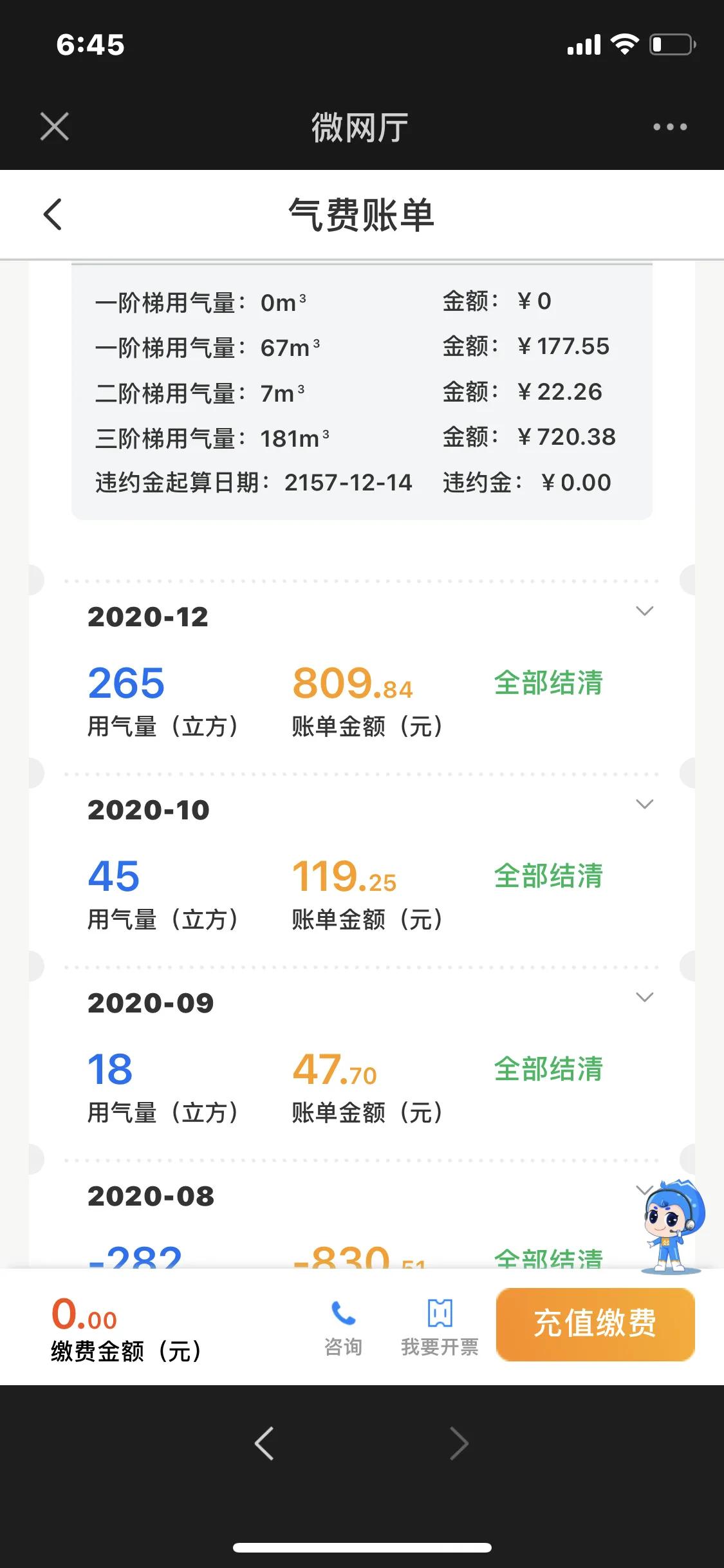Tap the X to close 微网厅
The height and width of the screenshot is (1568, 724).
(x=54, y=126)
